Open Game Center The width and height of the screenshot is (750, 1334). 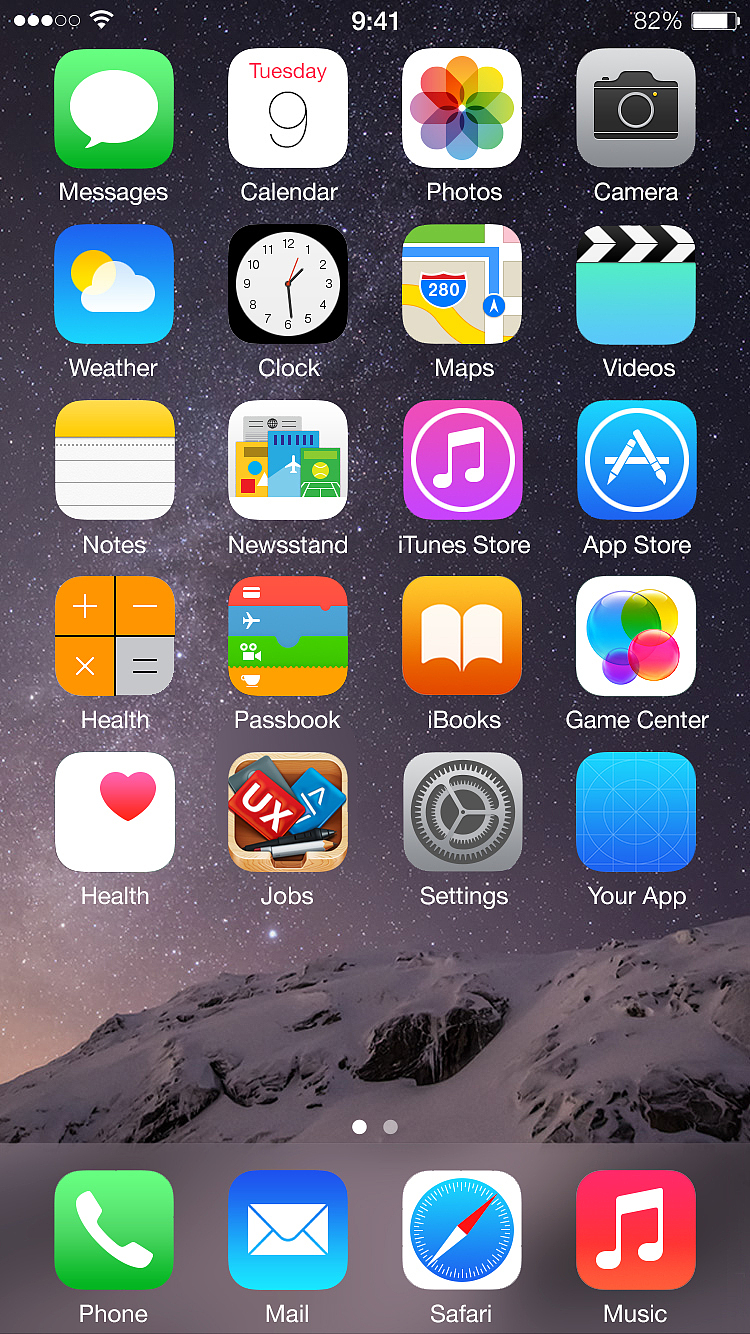coord(636,636)
